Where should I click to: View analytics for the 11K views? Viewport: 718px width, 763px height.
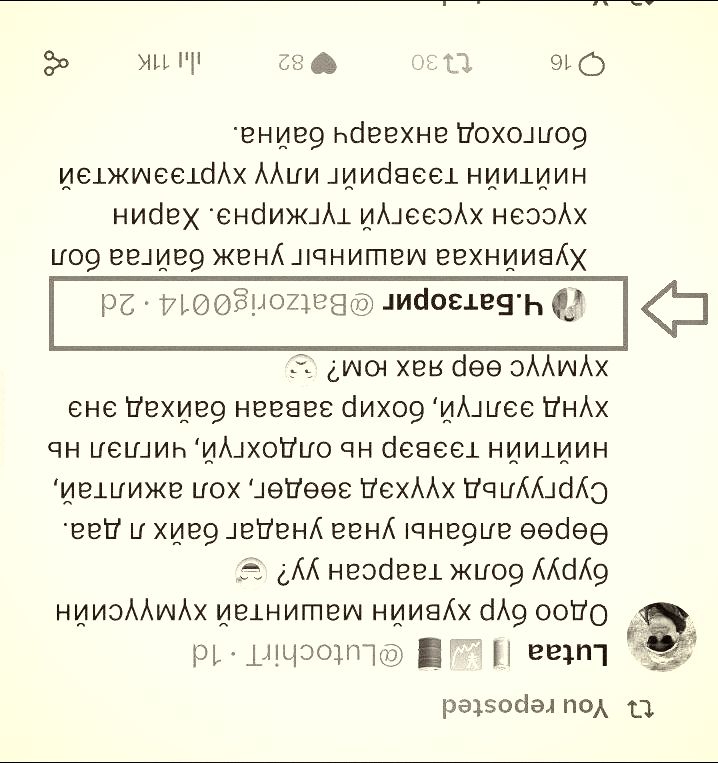tap(187, 64)
